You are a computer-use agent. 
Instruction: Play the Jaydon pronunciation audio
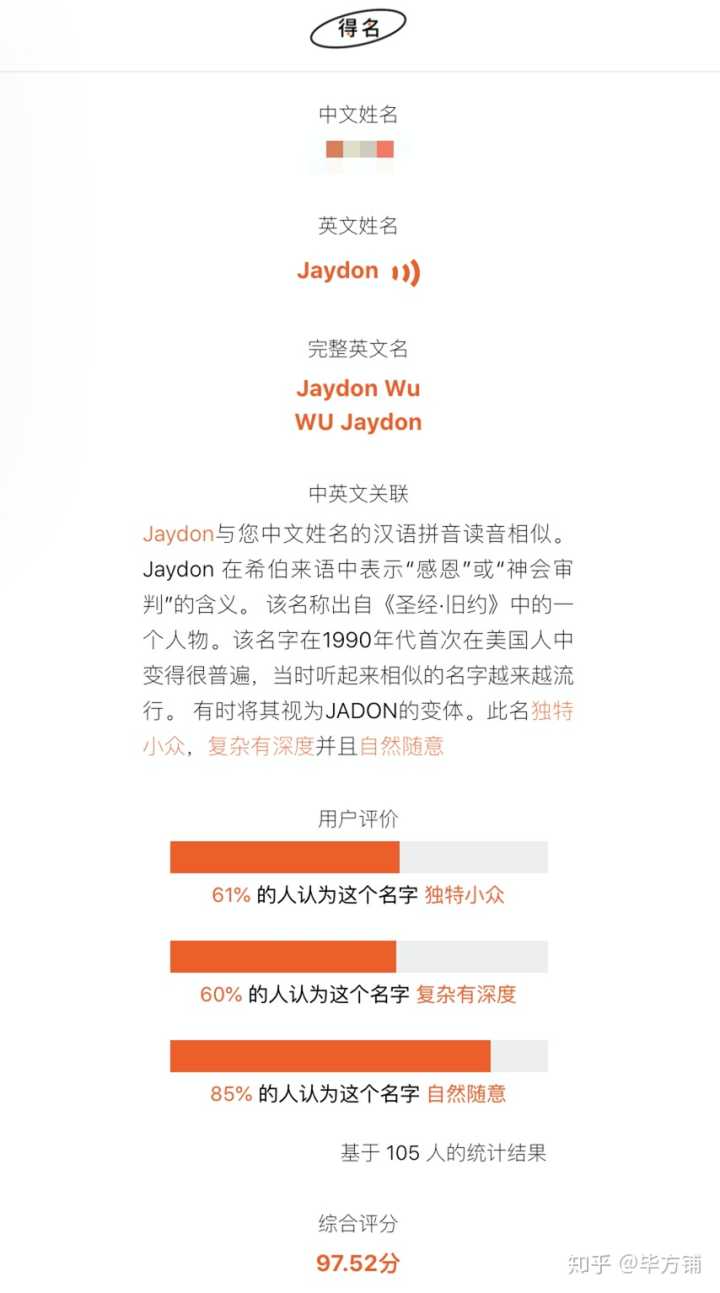pyautogui.click(x=406, y=272)
